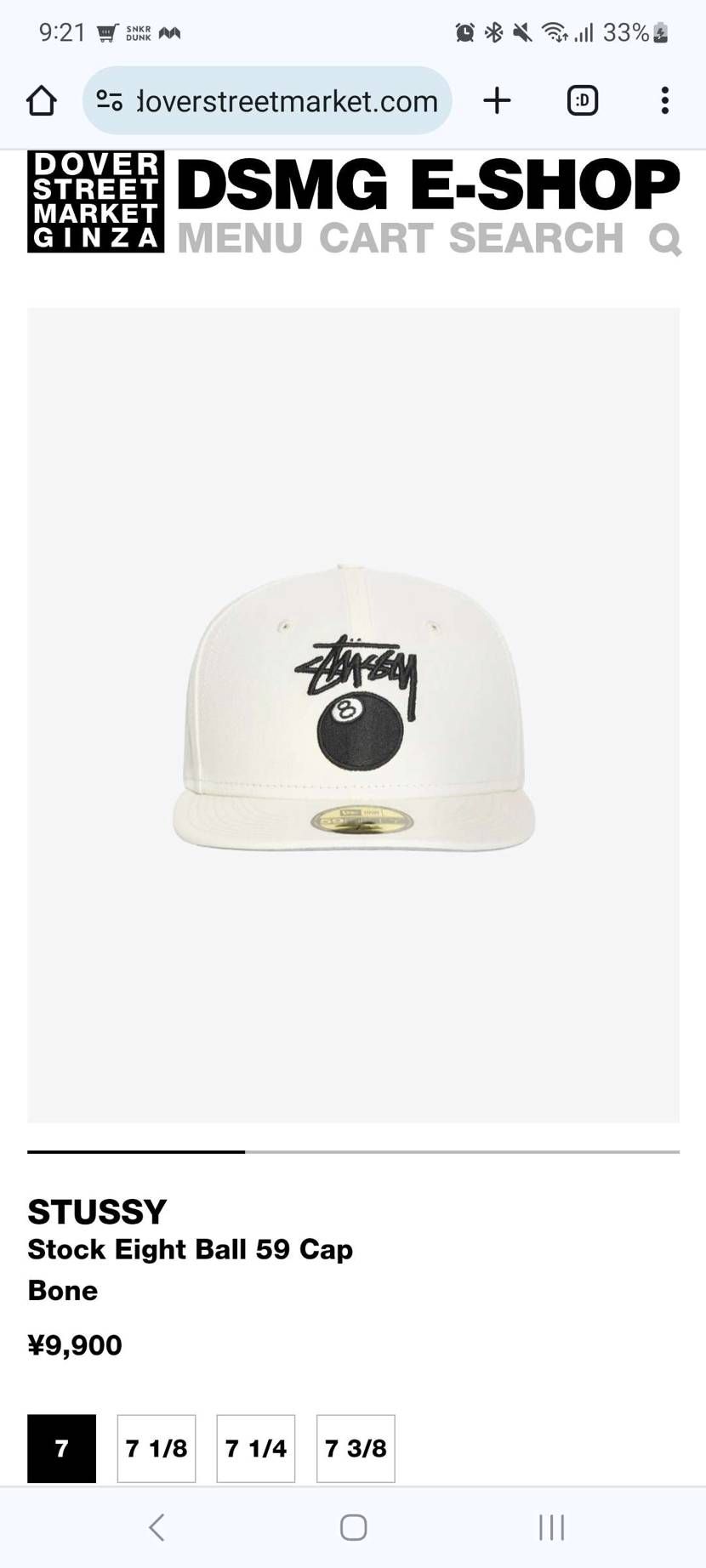Tap the doverstreetmarket.com address bar
This screenshot has height=1568, width=706.
click(287, 101)
